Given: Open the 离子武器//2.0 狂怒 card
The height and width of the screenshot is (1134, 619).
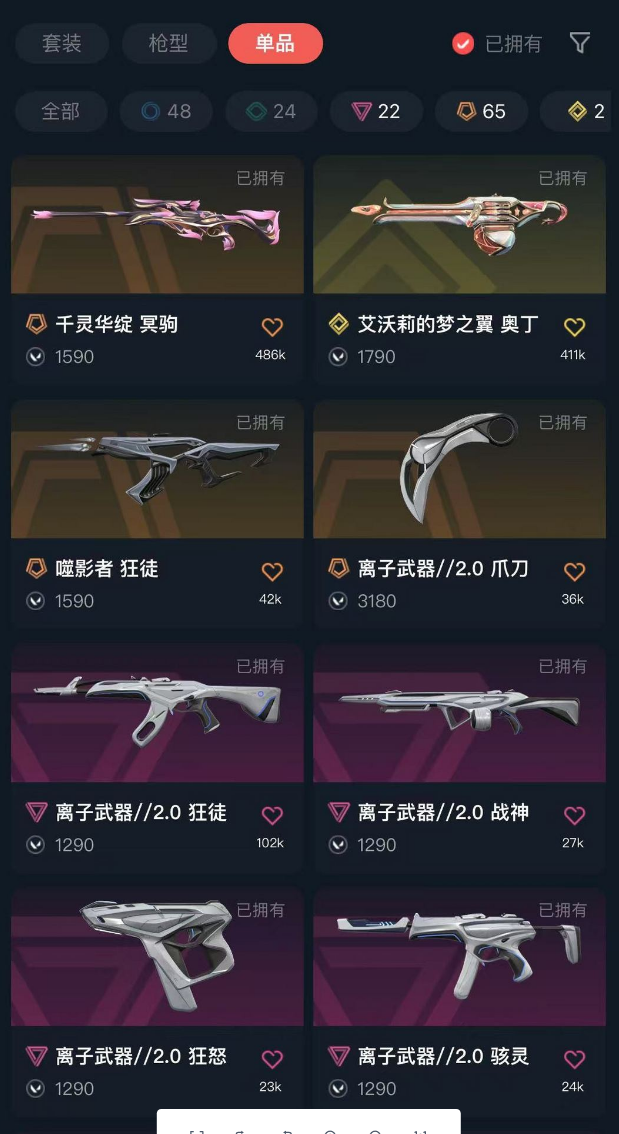Looking at the screenshot, I should point(158,1001).
